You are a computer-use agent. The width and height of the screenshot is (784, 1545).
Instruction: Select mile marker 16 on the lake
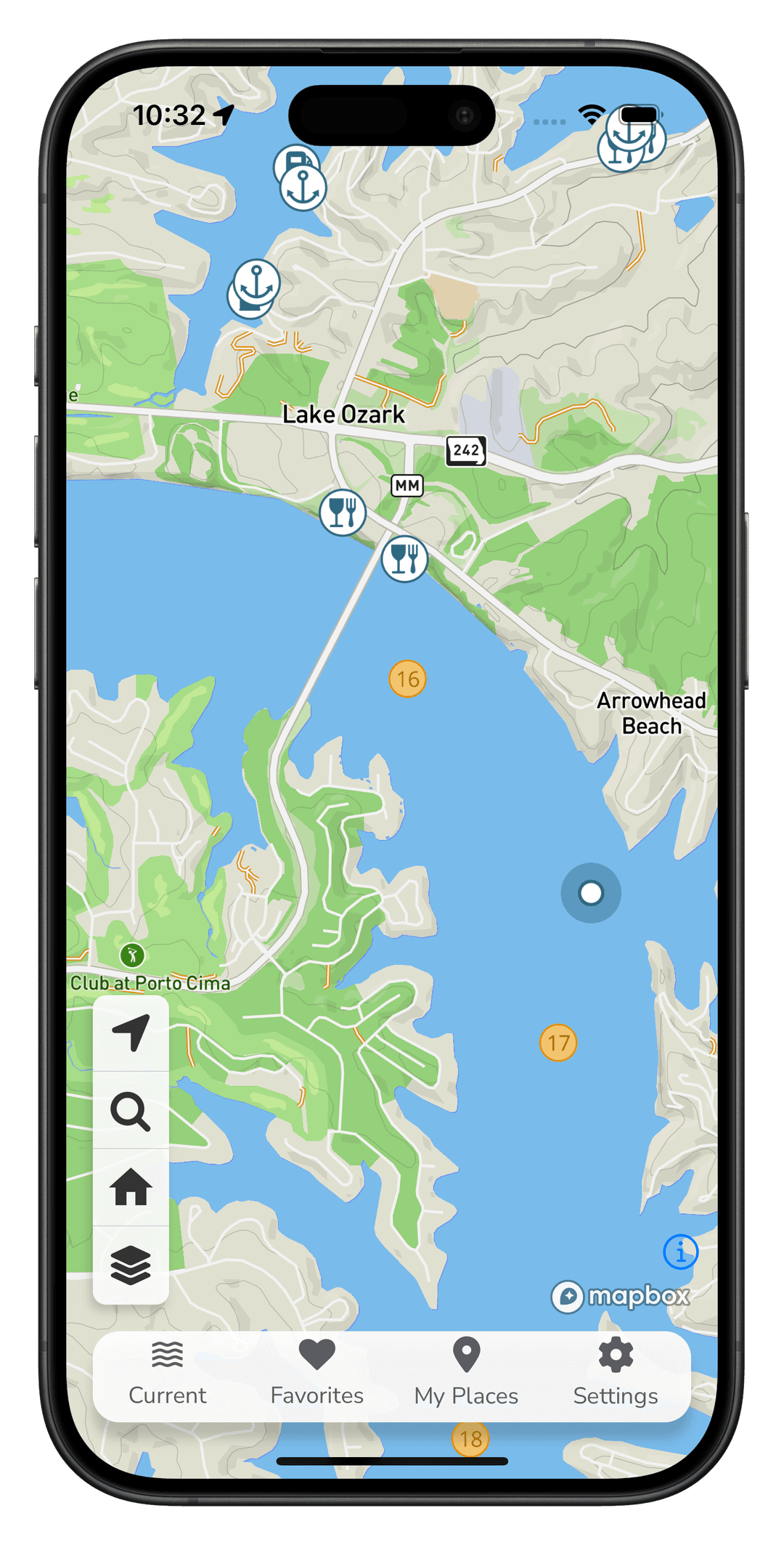coord(407,679)
